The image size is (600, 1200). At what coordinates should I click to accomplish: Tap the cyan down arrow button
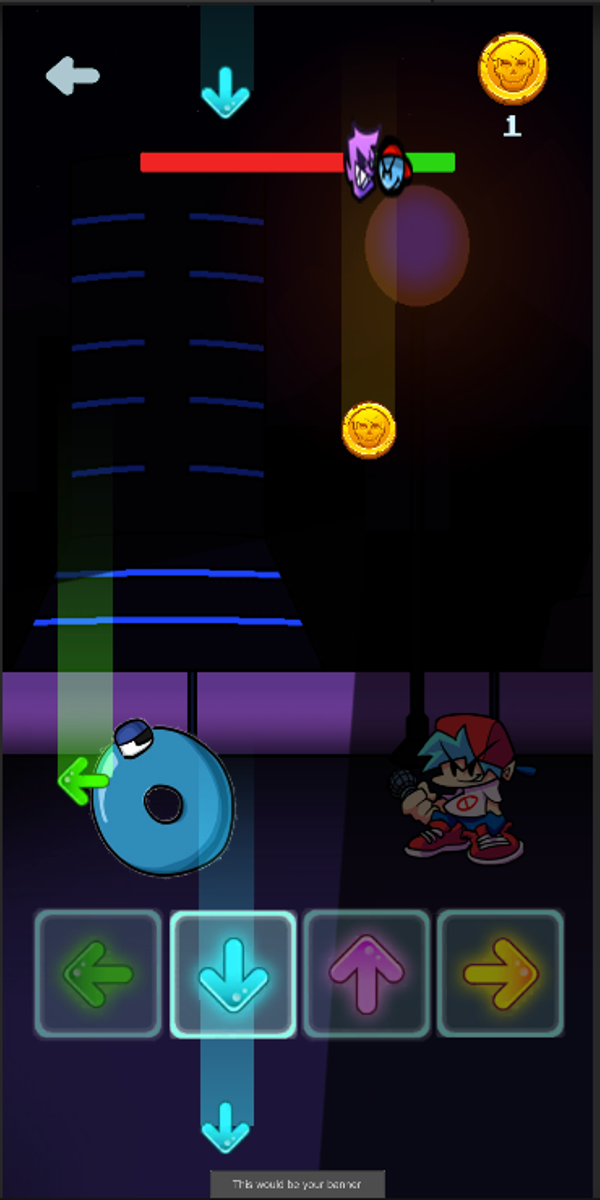pos(233,974)
